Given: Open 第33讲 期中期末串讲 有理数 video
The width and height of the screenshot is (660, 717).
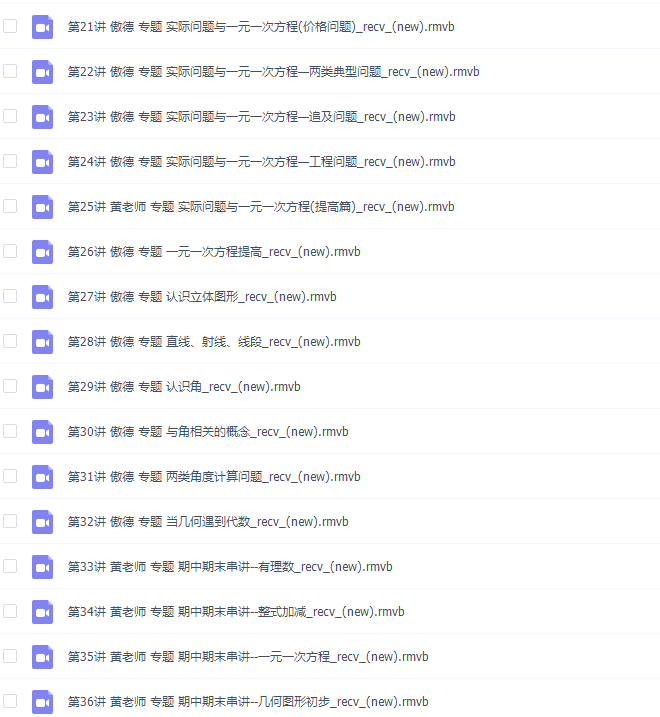Looking at the screenshot, I should [x=230, y=567].
